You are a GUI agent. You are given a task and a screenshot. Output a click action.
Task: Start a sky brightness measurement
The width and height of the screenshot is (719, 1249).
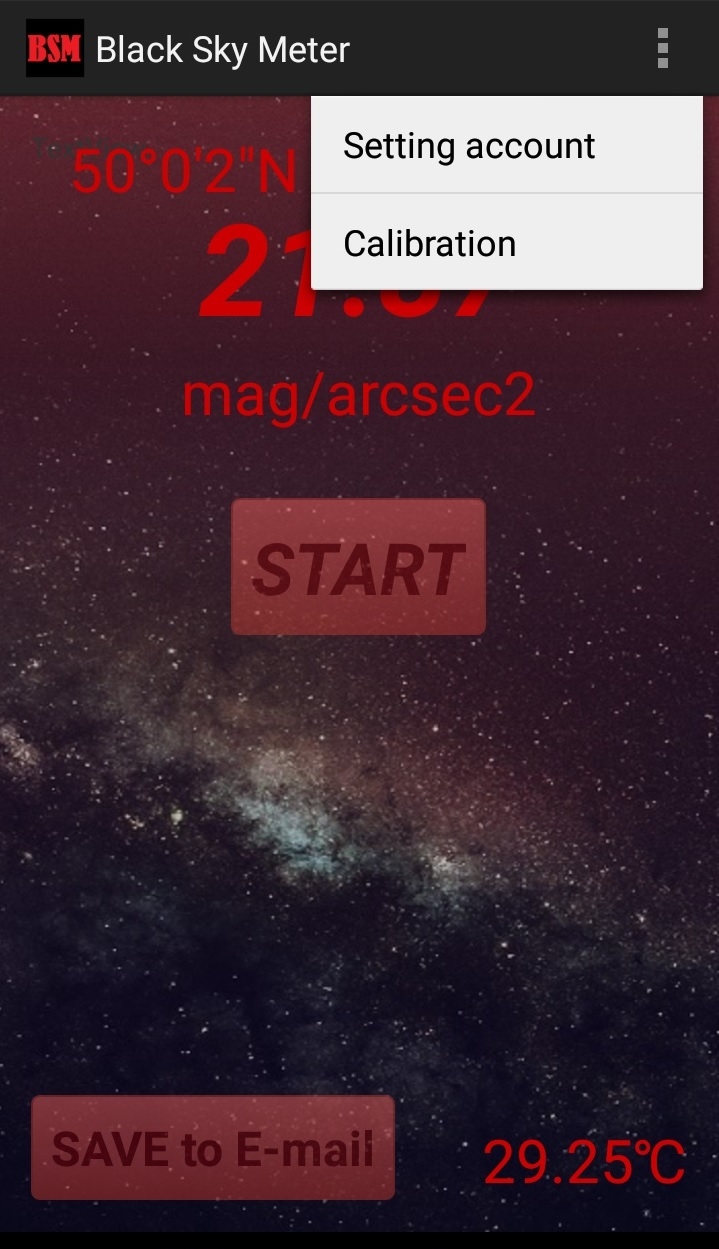tap(358, 567)
